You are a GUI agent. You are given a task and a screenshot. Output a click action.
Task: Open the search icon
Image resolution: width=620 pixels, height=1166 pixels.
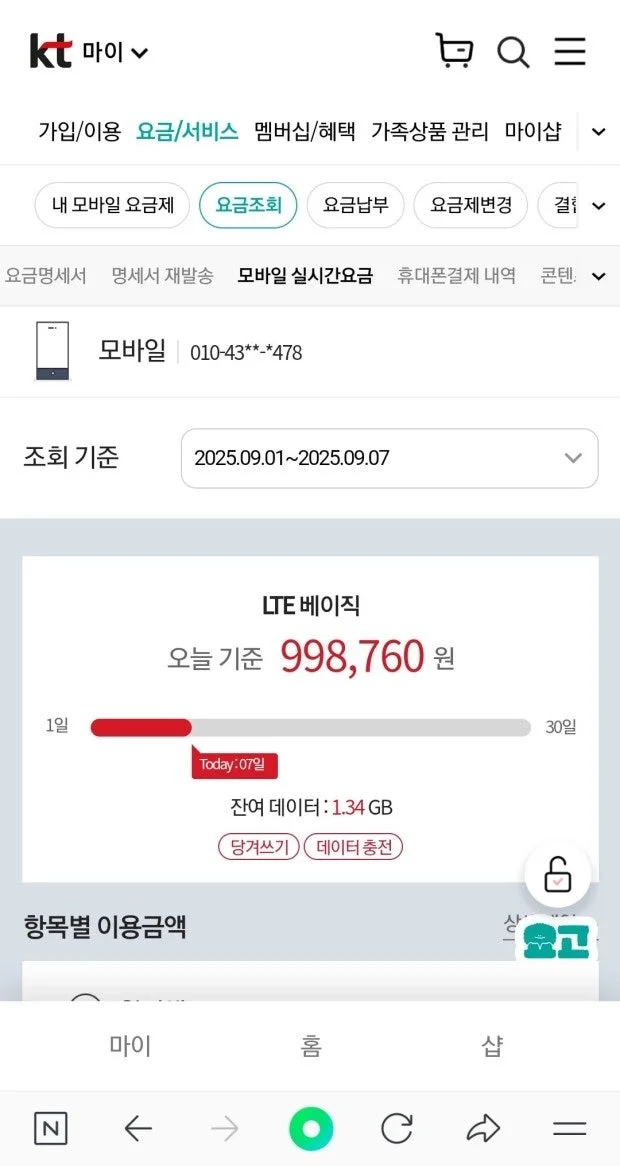(513, 51)
